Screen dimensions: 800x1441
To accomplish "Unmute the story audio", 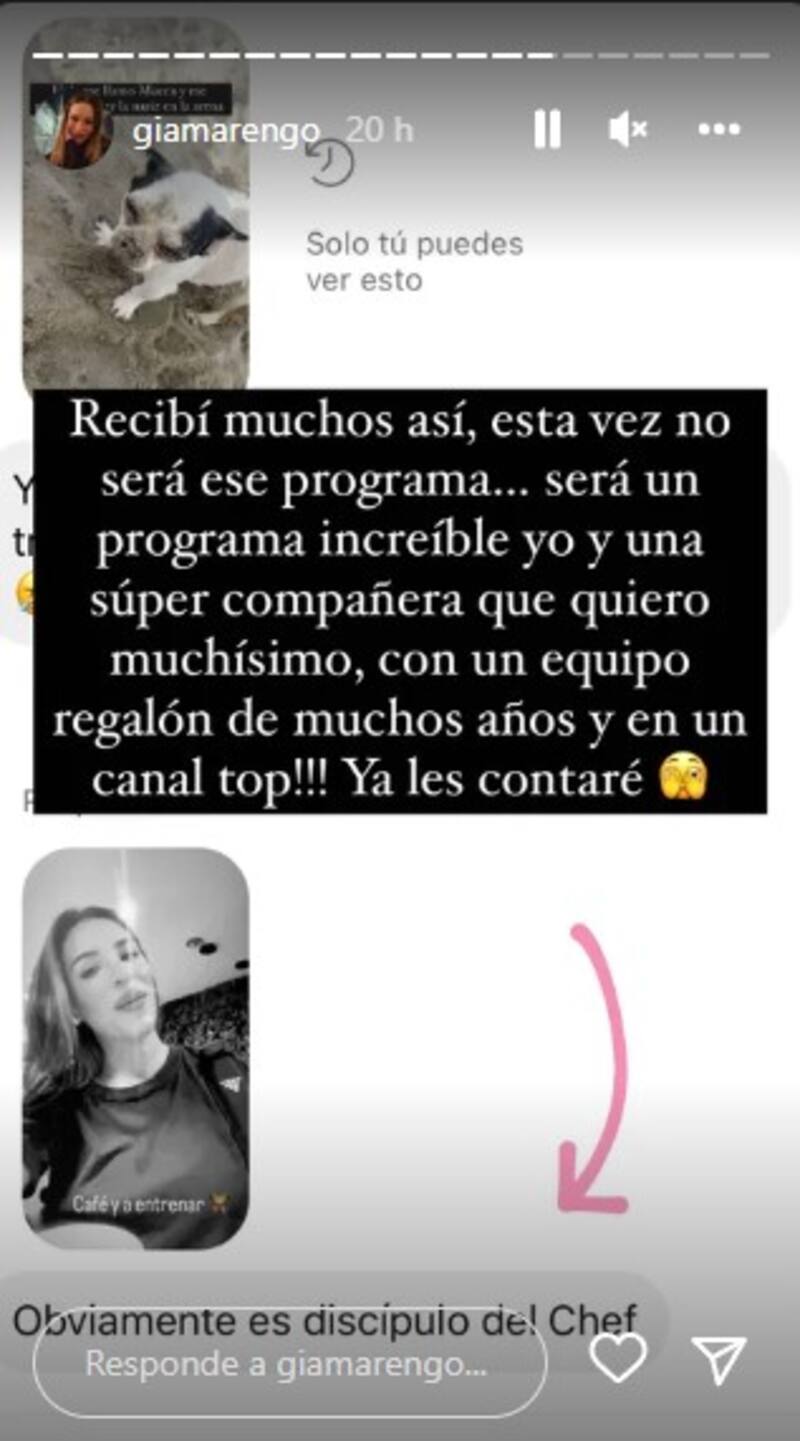I will pos(628,130).
